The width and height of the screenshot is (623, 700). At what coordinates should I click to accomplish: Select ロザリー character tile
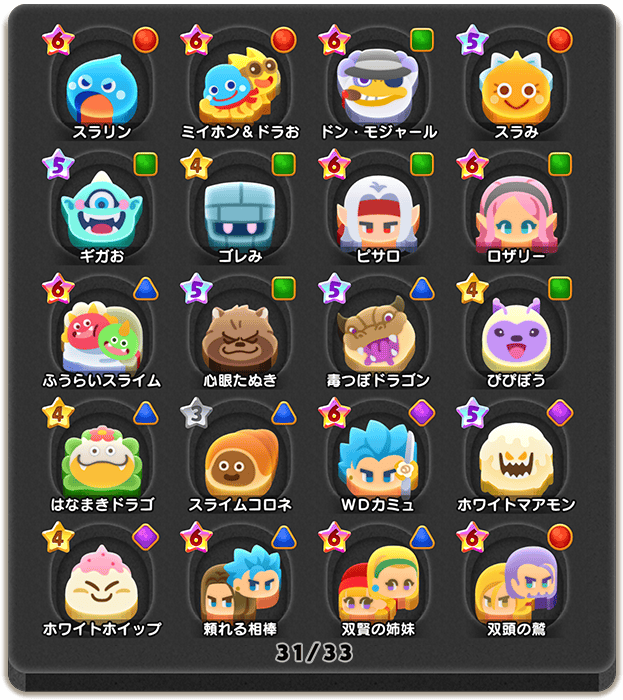pos(516,212)
